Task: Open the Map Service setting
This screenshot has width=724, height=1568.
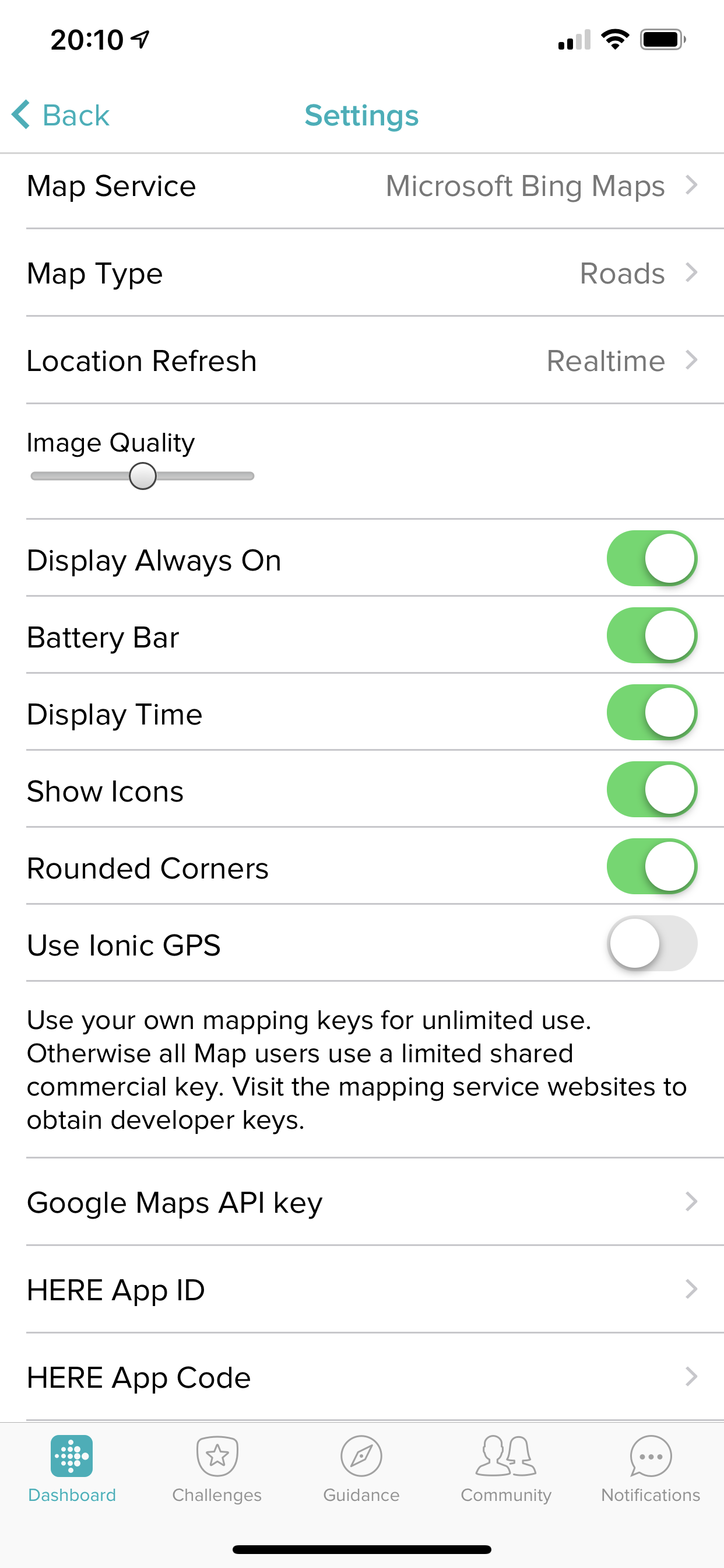Action: click(x=361, y=185)
